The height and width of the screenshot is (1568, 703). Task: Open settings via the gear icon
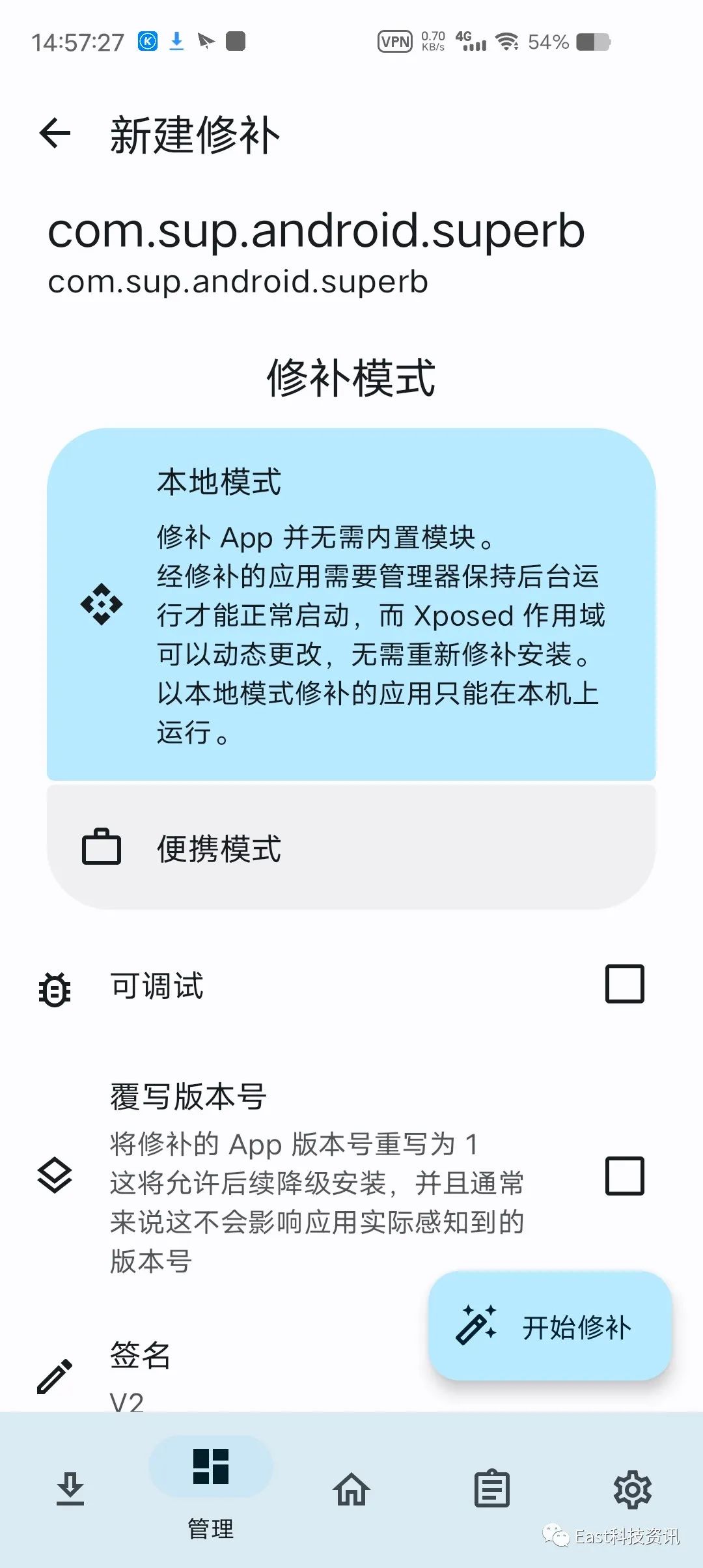(x=633, y=1488)
